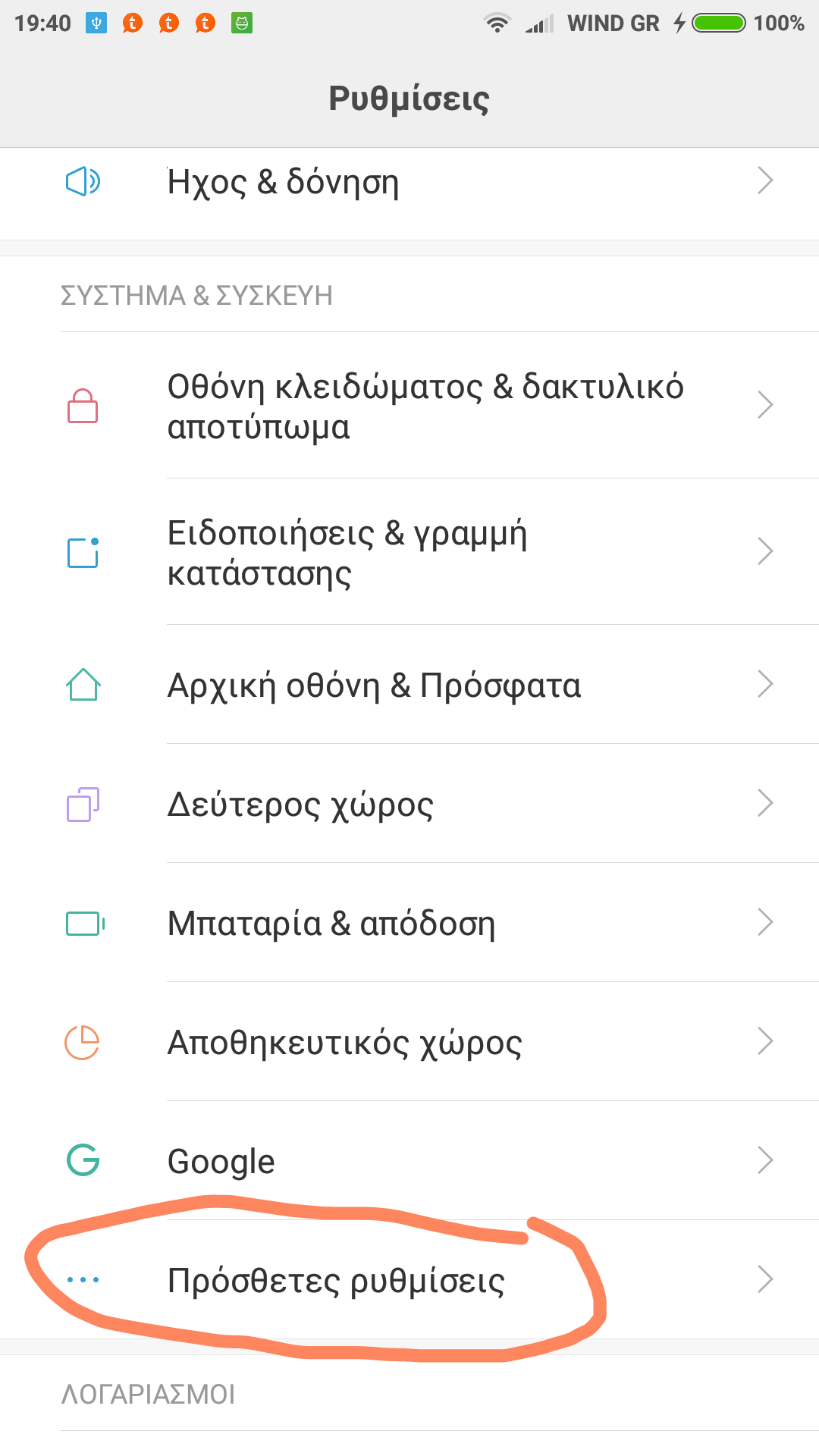Go to Ειδοποιήσεις & γραμμή κατάστασης
Image resolution: width=819 pixels, height=1456 pixels.
click(409, 553)
